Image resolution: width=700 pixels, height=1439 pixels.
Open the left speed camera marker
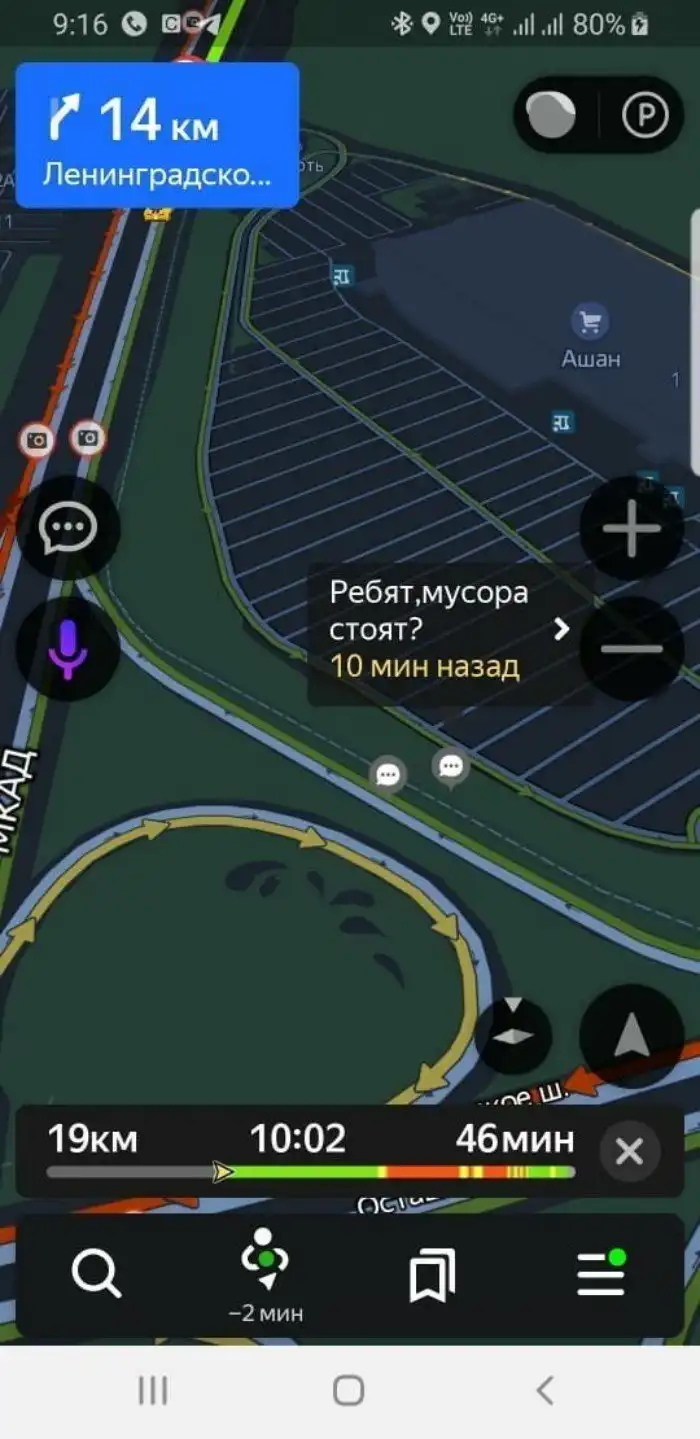(37, 439)
